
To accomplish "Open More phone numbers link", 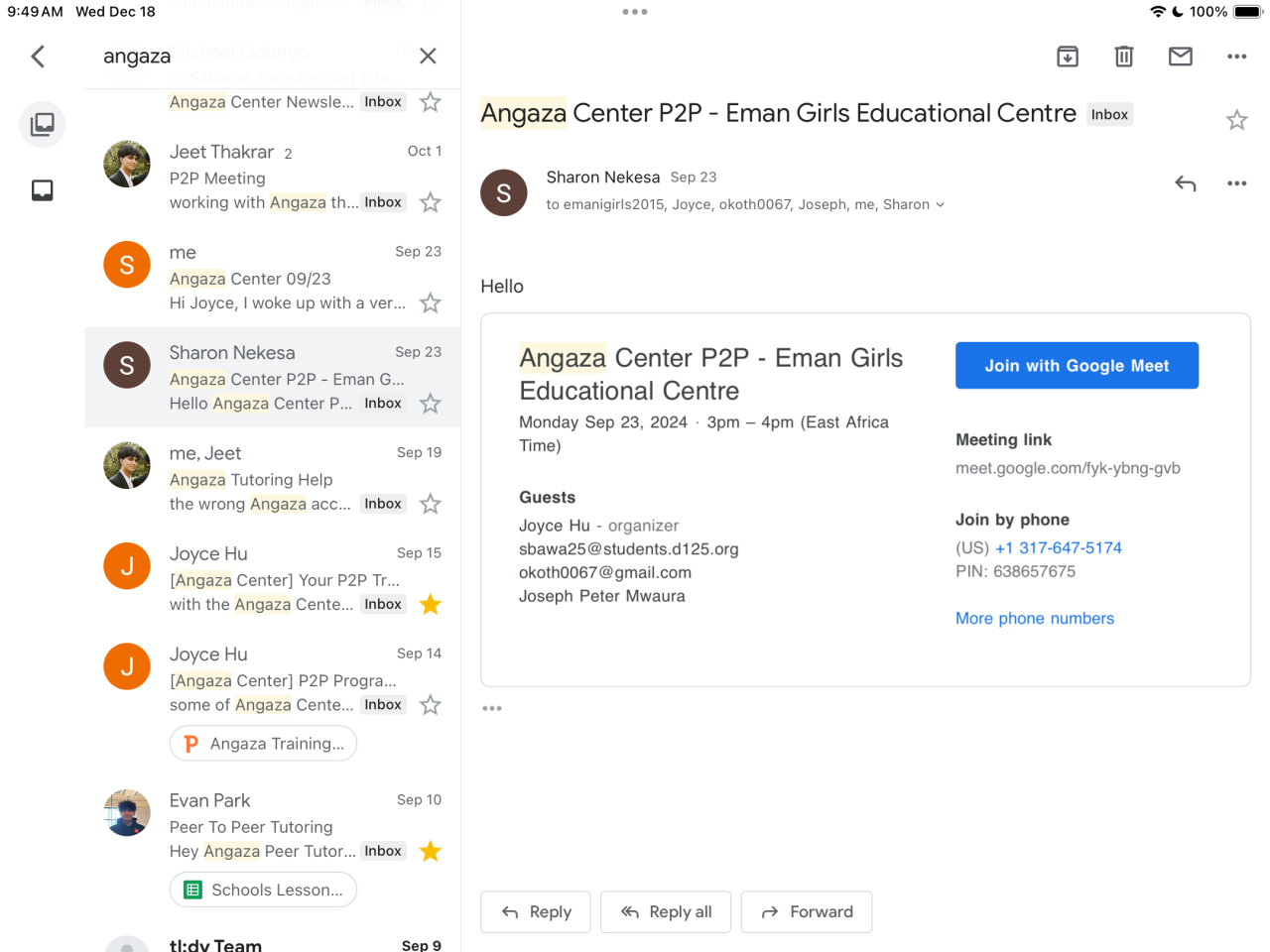I will pyautogui.click(x=1034, y=618).
